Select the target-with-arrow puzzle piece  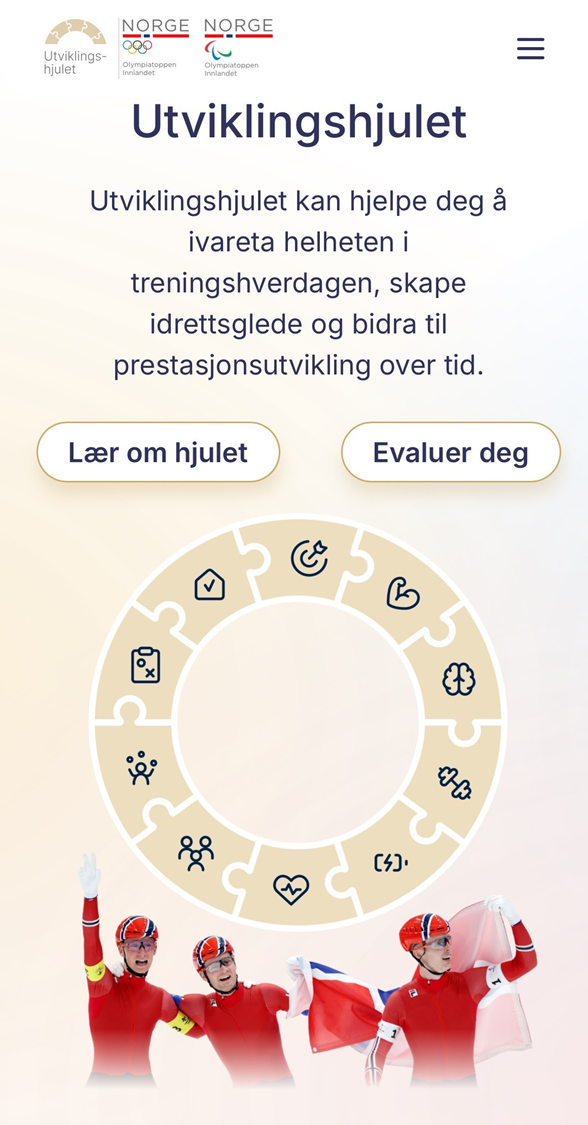coord(309,559)
